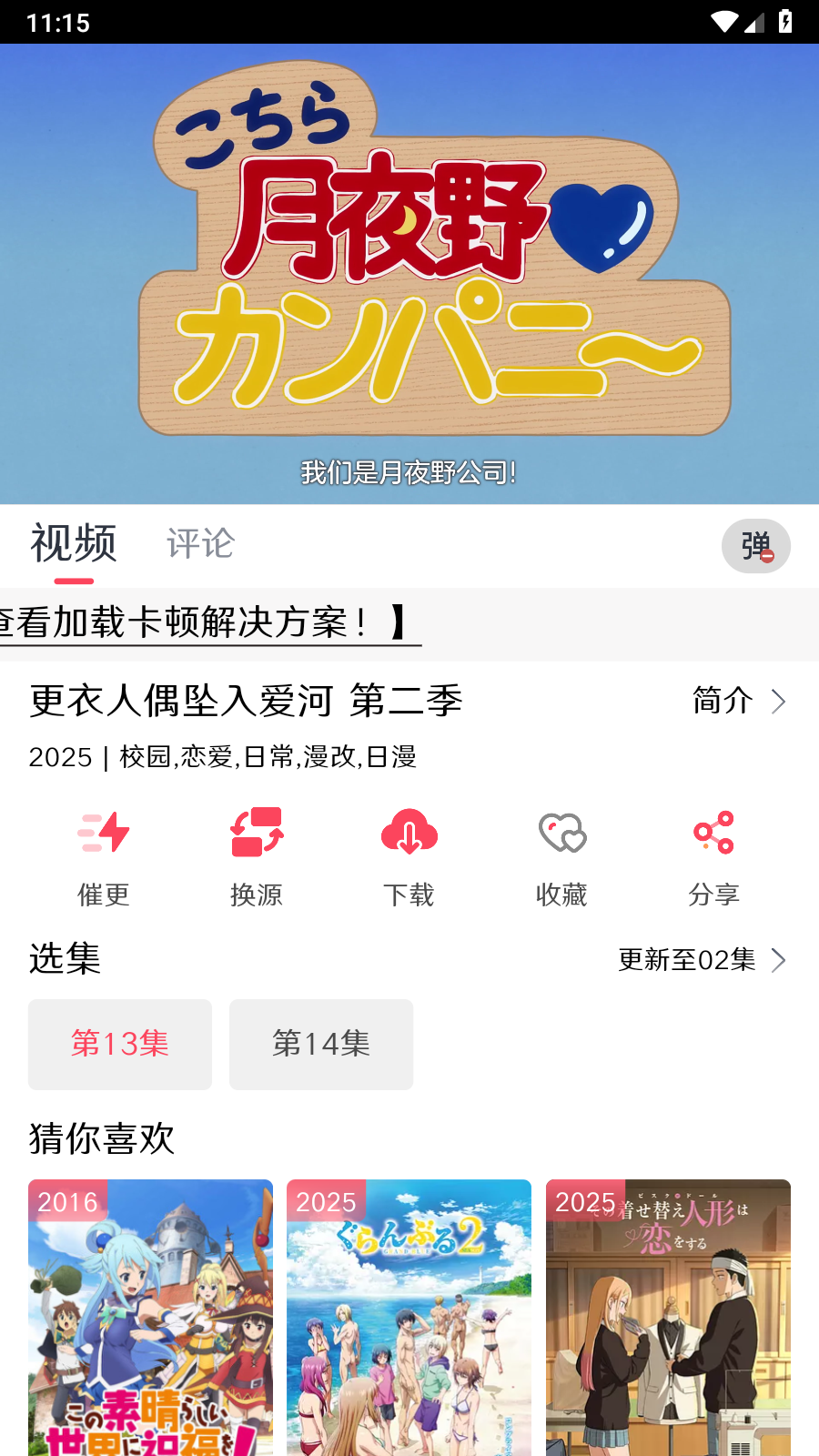Expand the 更新至02集 episode list
The height and width of the screenshot is (1456, 819).
[x=701, y=959]
